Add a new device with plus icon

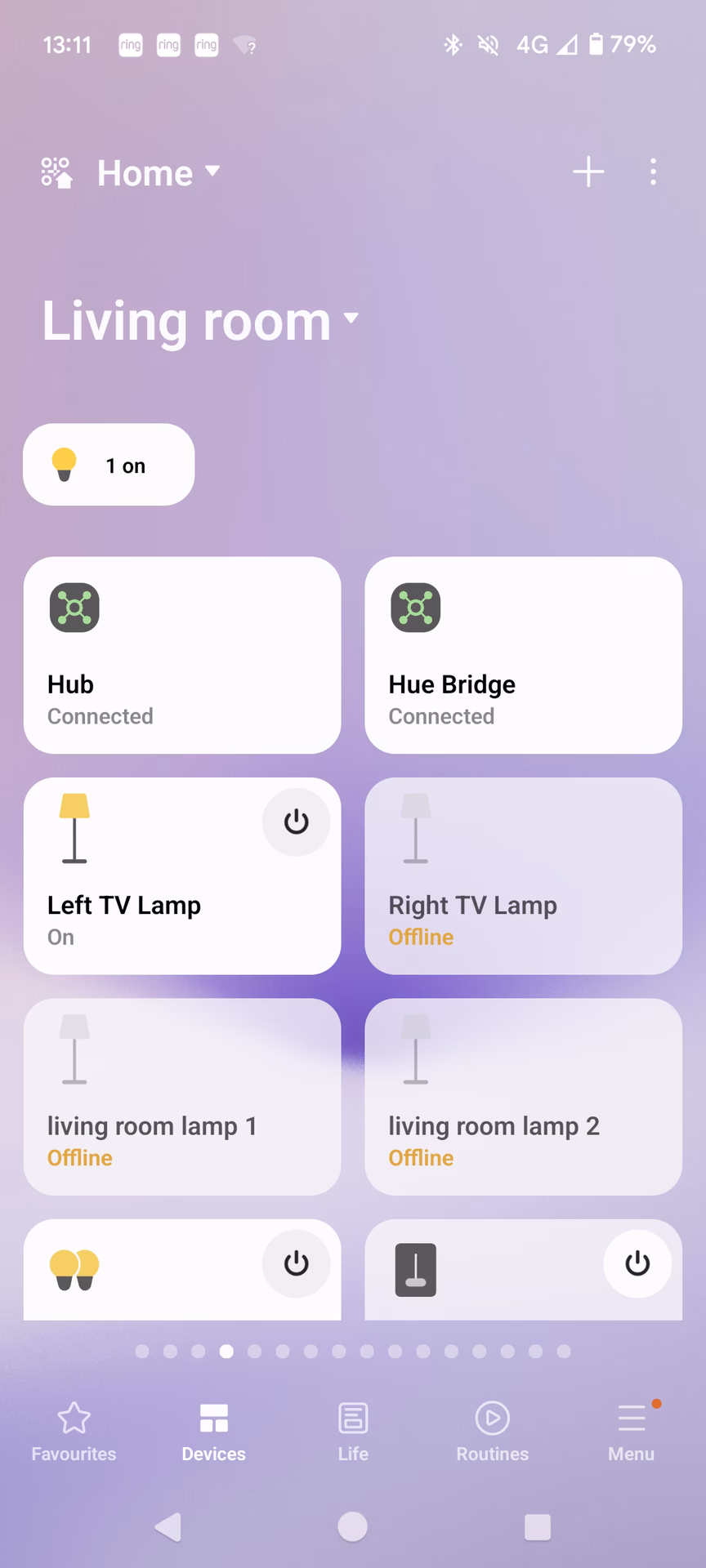(x=588, y=172)
